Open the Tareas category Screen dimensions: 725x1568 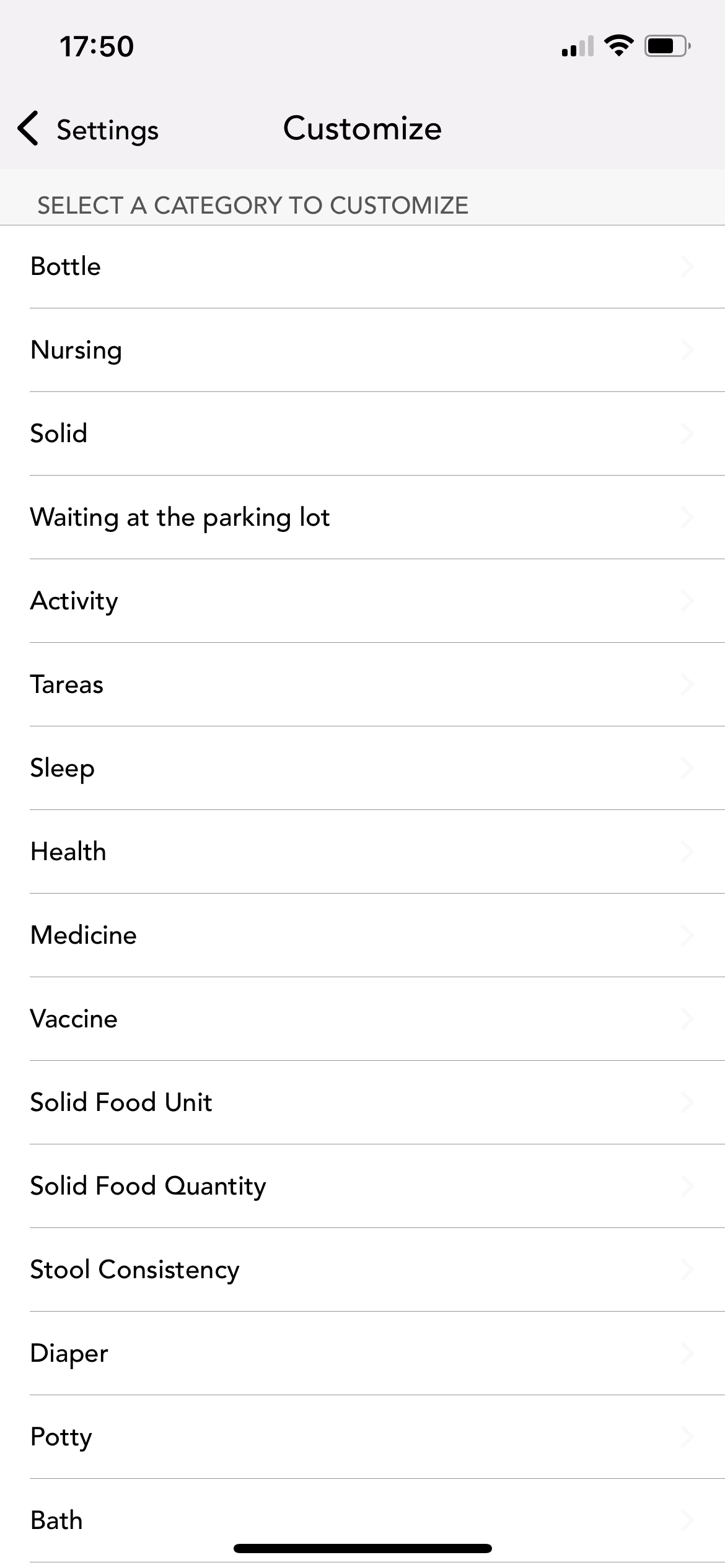tap(362, 684)
